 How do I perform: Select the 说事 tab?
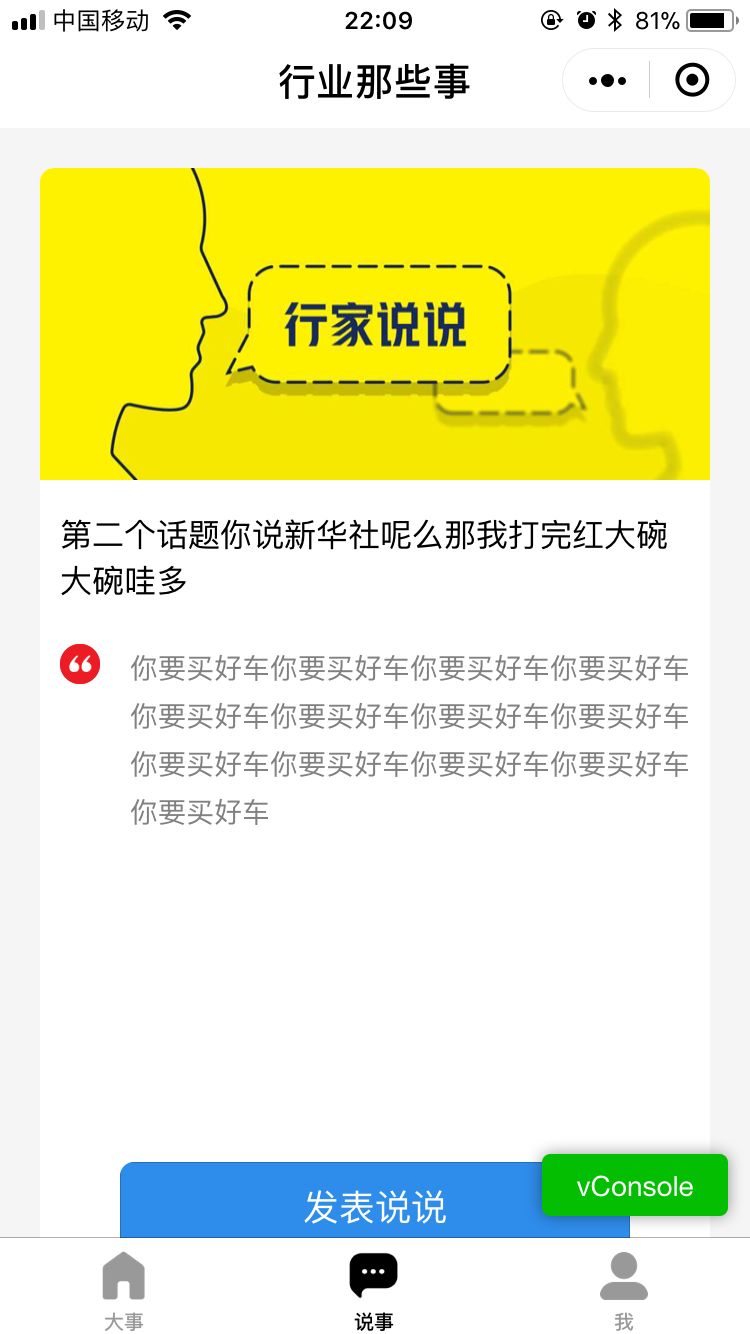click(x=374, y=1290)
